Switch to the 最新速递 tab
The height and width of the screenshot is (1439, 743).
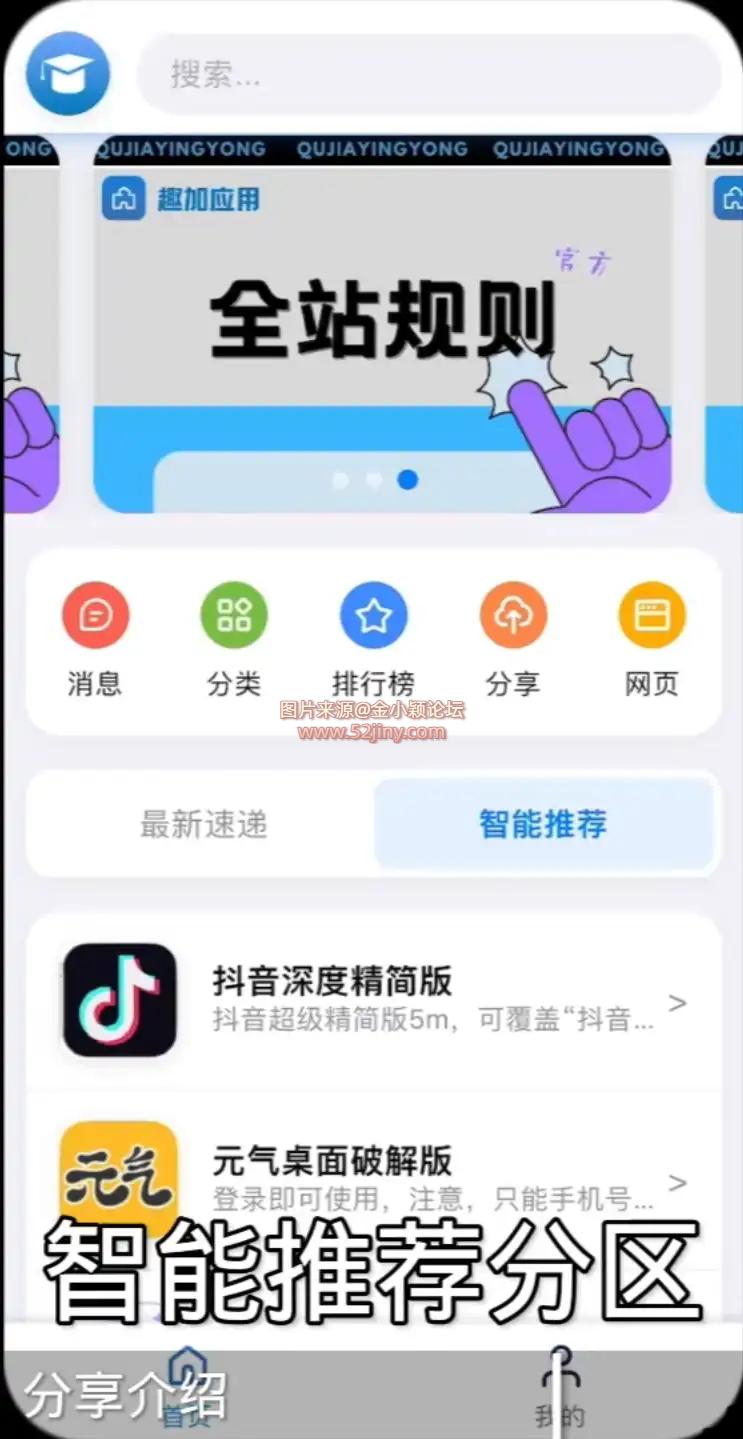click(204, 824)
